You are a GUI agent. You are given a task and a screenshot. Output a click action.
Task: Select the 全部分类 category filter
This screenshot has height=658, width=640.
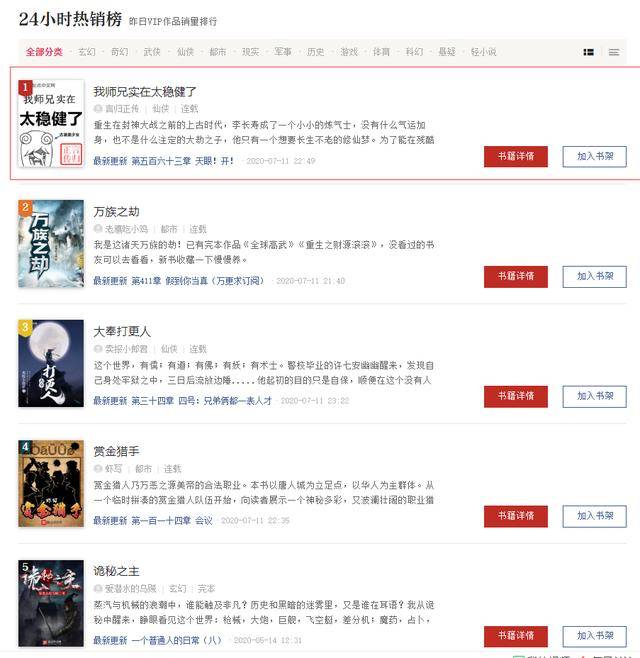44,52
